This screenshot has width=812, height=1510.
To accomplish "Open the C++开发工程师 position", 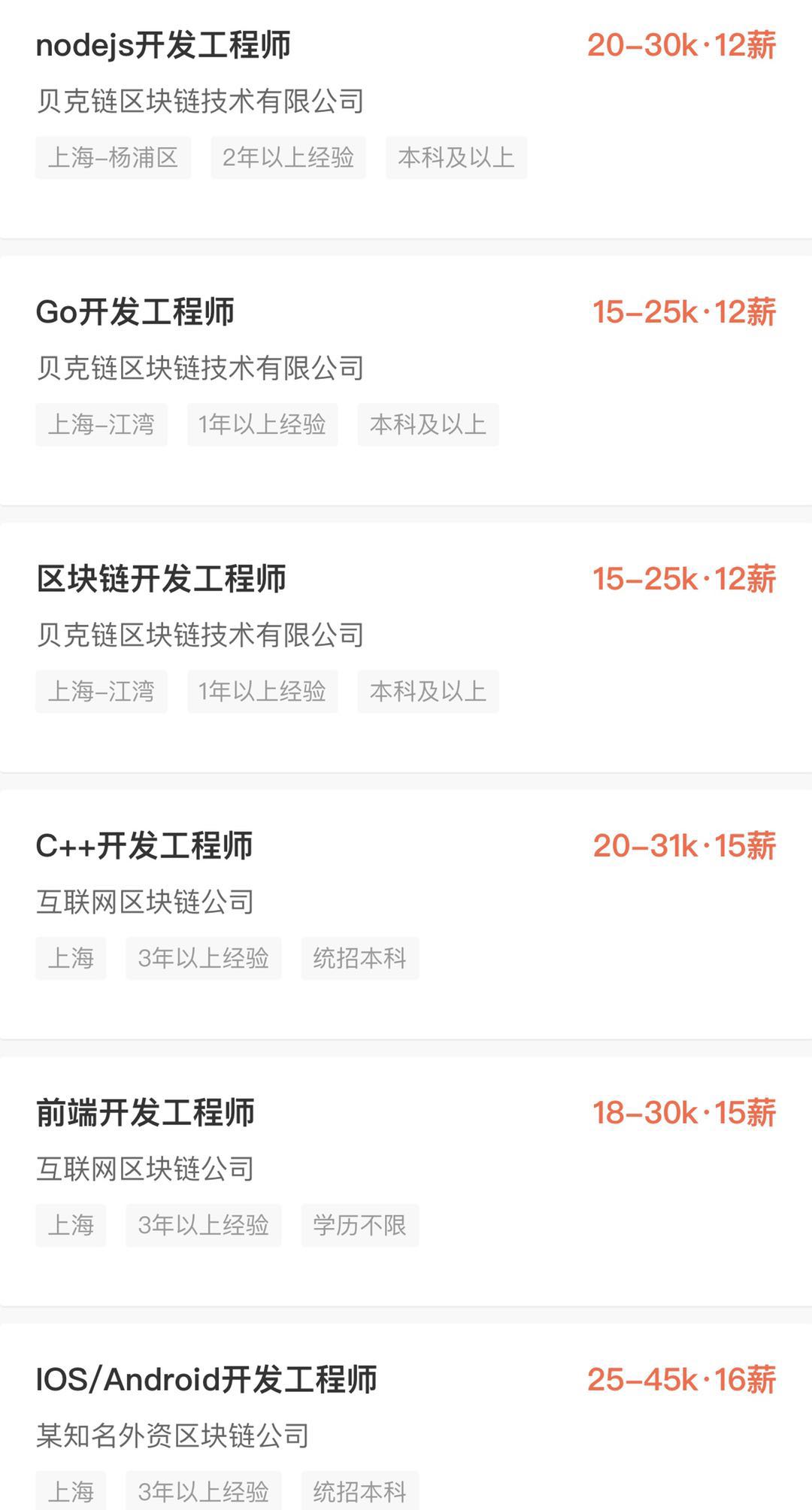I will click(x=144, y=846).
